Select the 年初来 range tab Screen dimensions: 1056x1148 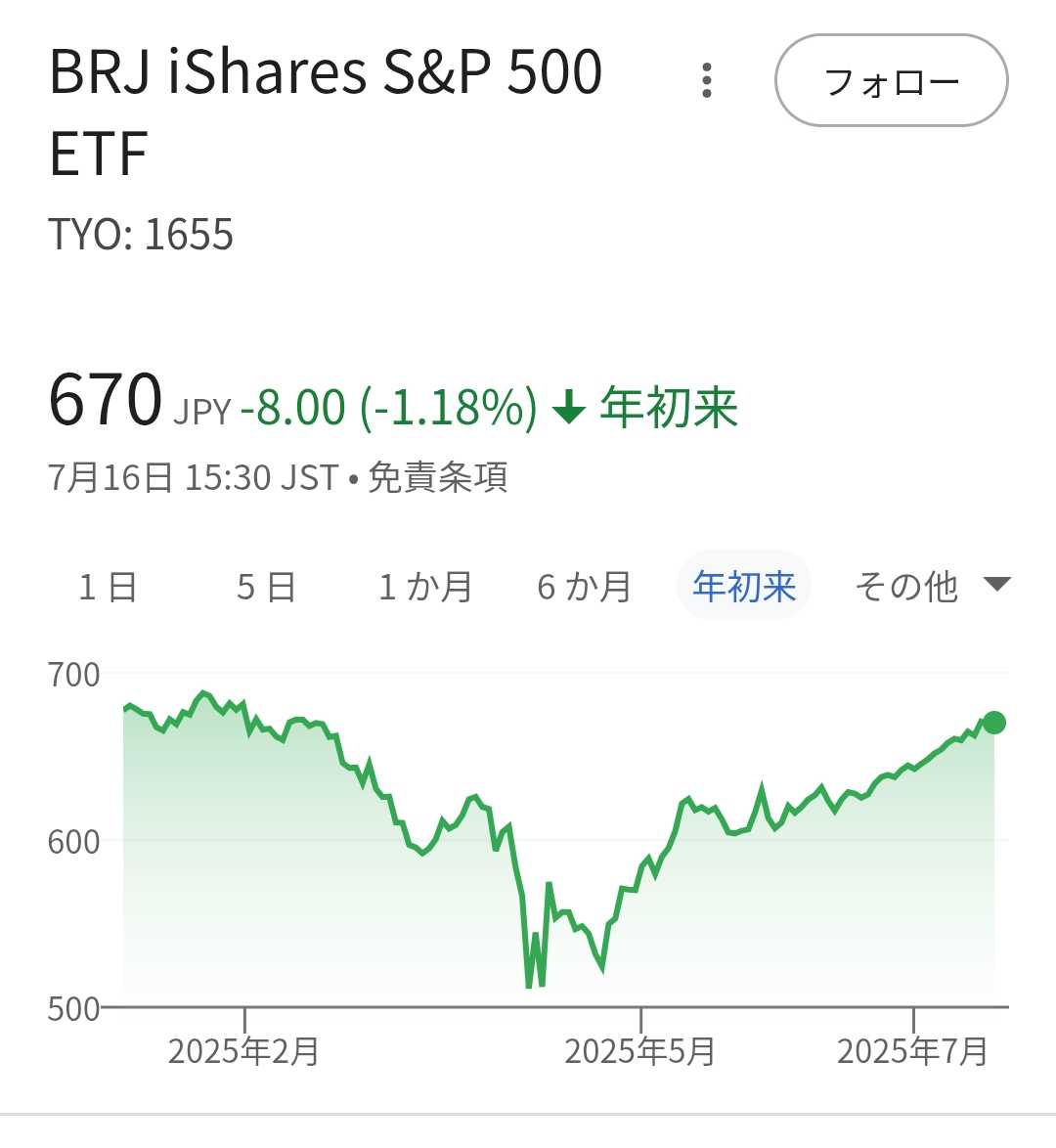coord(744,587)
